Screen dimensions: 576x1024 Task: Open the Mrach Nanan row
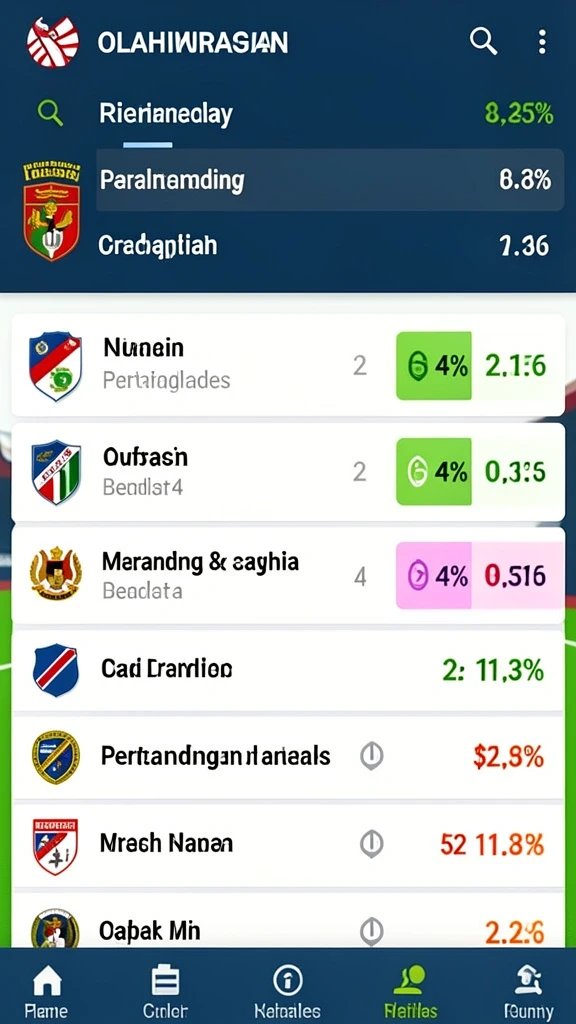tap(288, 844)
